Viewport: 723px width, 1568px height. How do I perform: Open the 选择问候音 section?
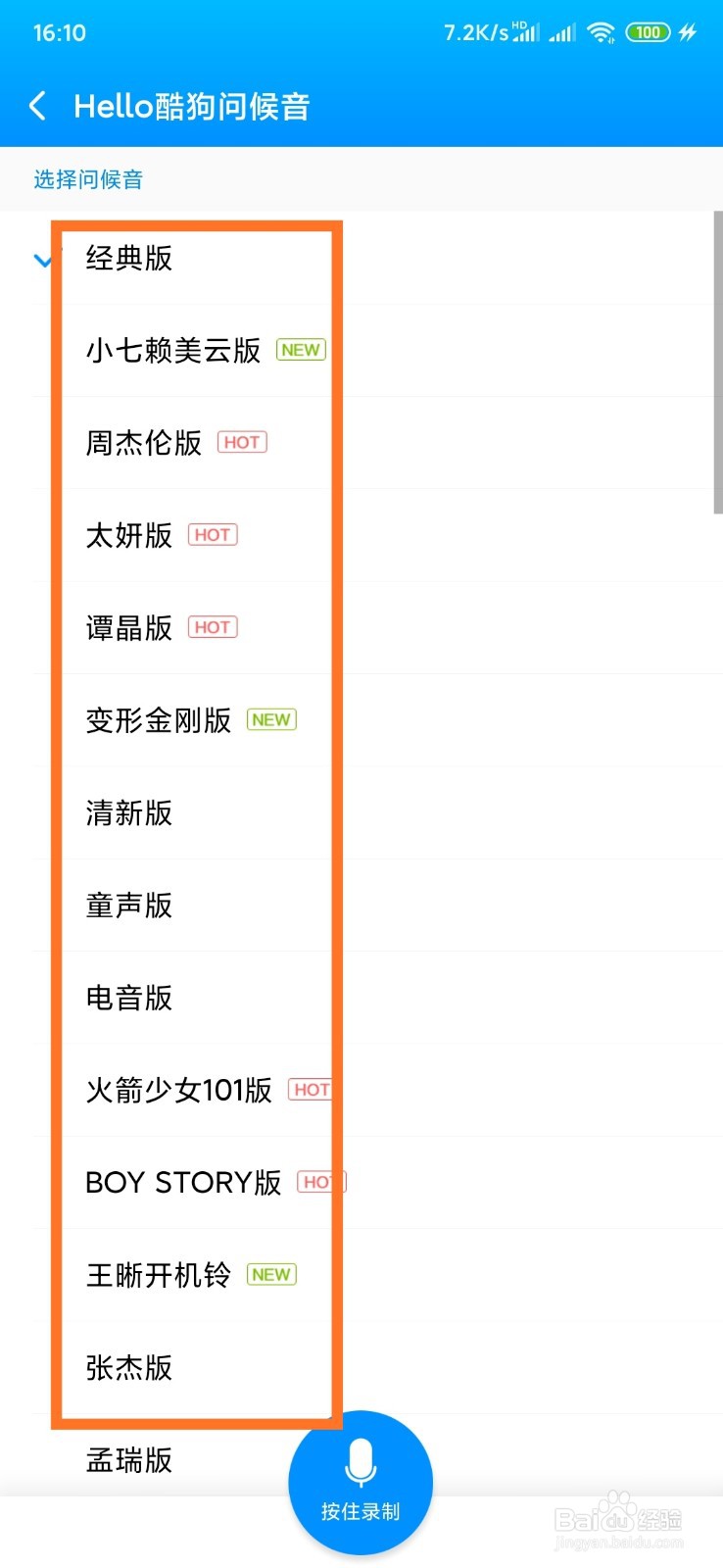87,179
